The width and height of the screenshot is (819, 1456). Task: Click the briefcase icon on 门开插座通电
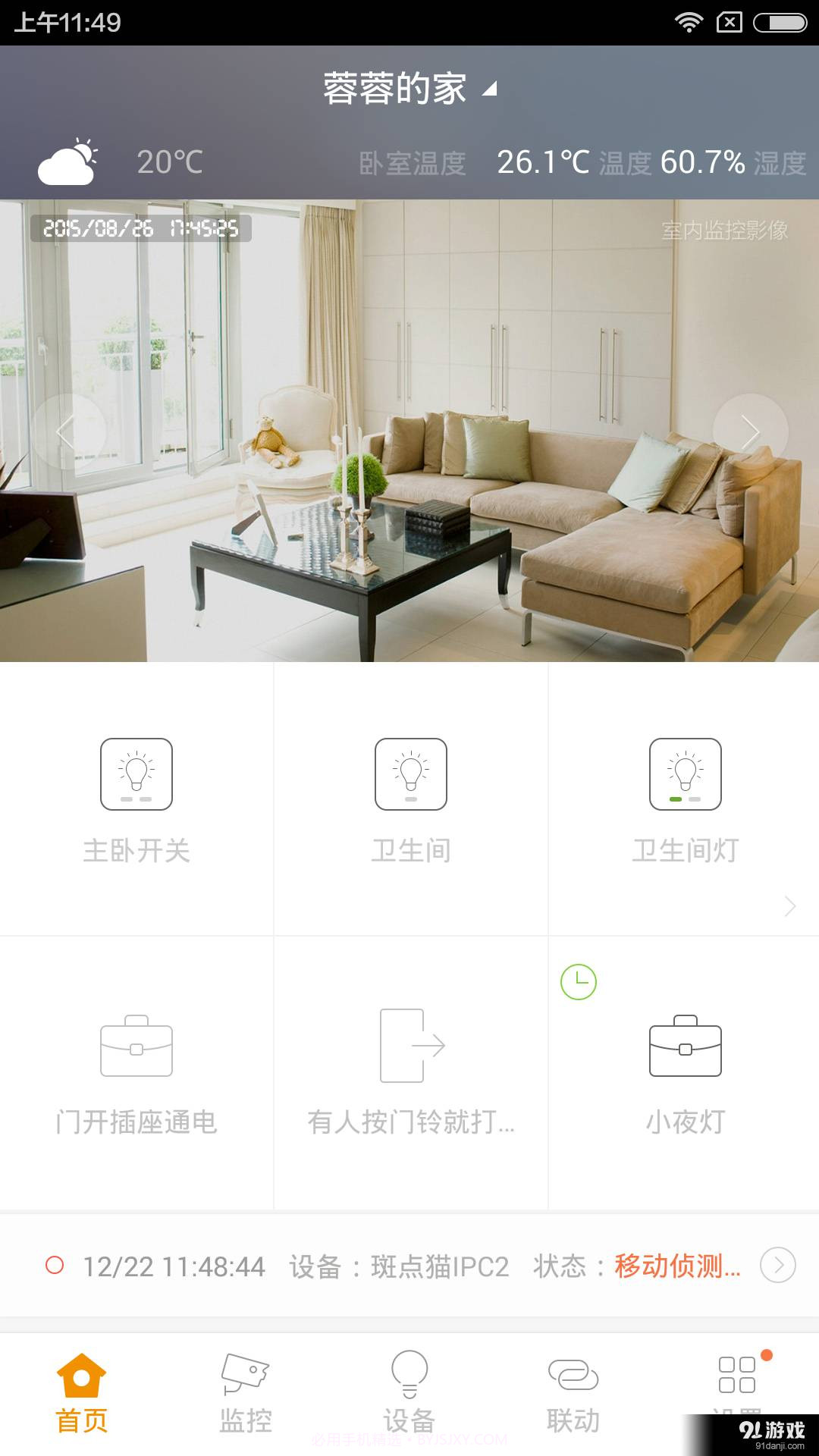(x=136, y=1049)
